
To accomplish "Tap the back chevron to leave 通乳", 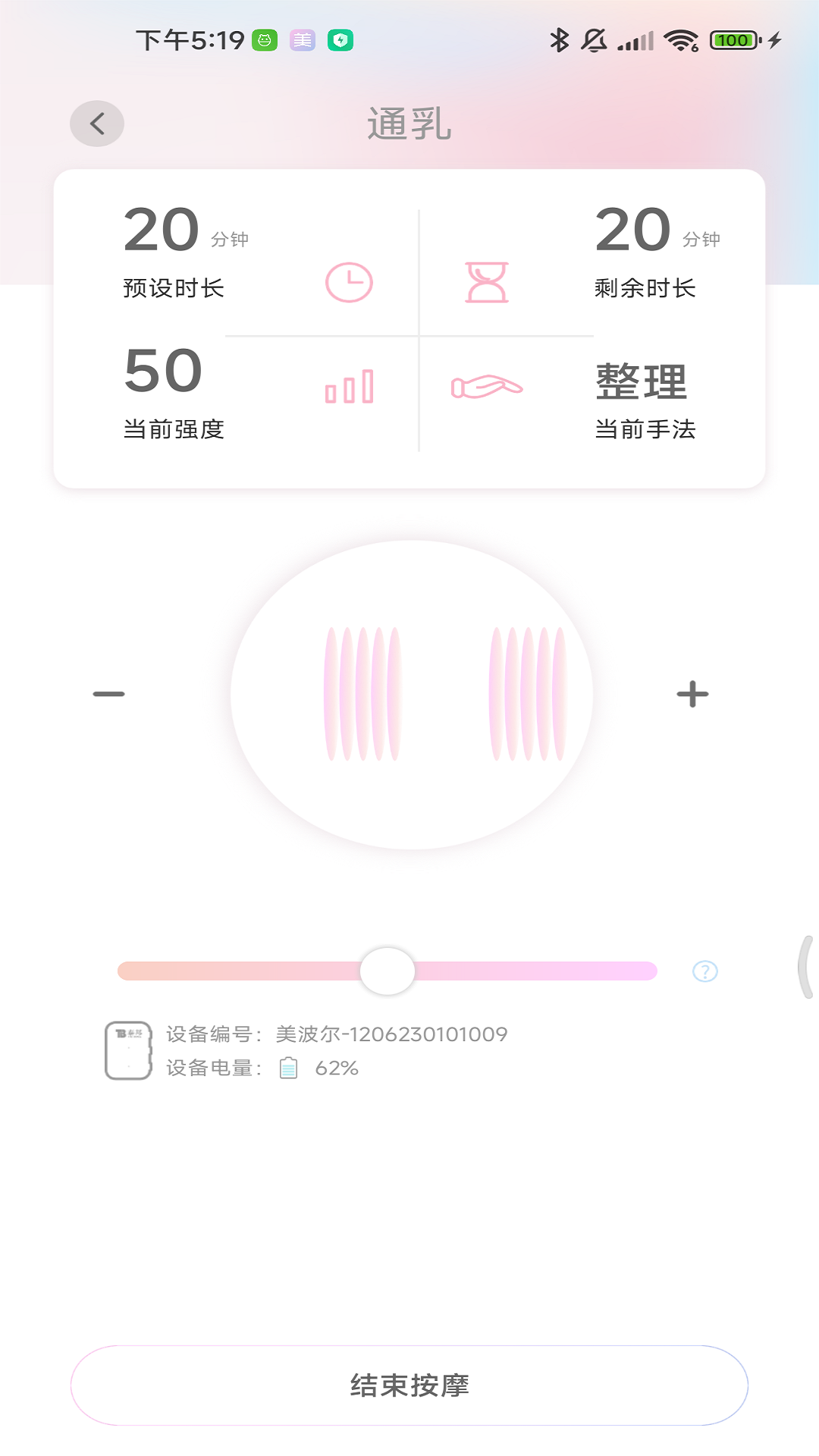I will (x=96, y=123).
